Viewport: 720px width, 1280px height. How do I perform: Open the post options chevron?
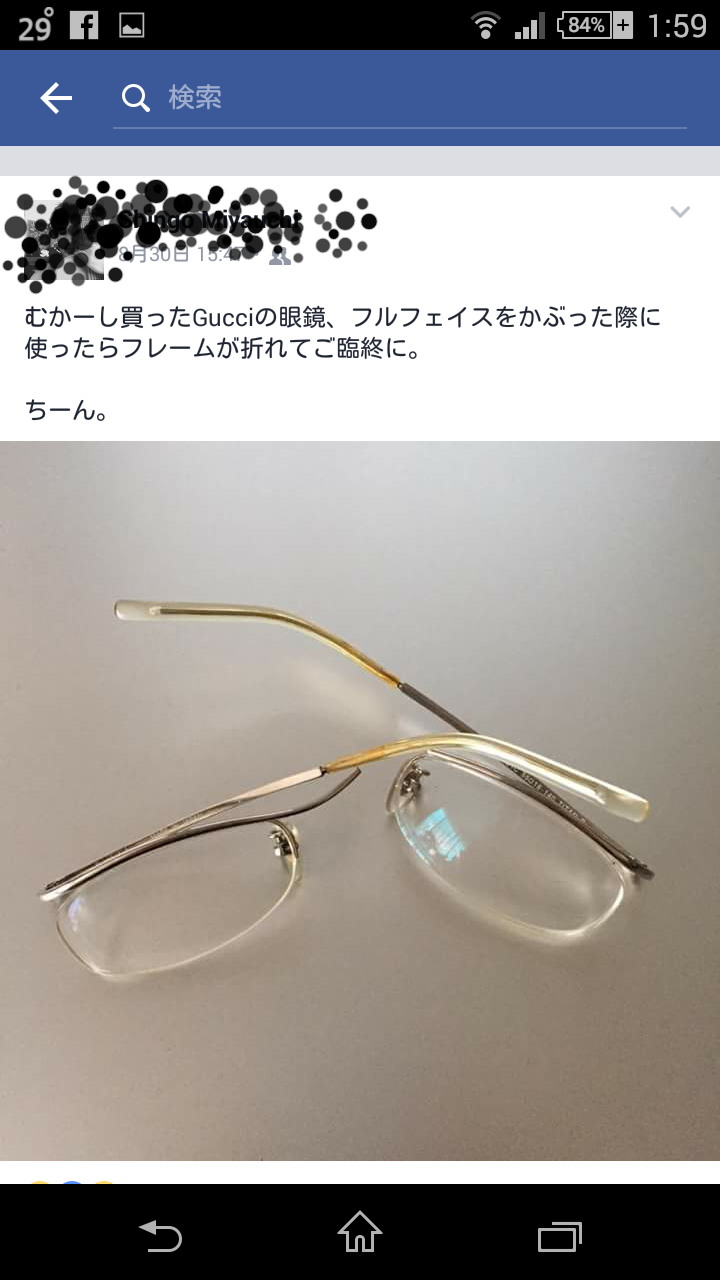(680, 211)
